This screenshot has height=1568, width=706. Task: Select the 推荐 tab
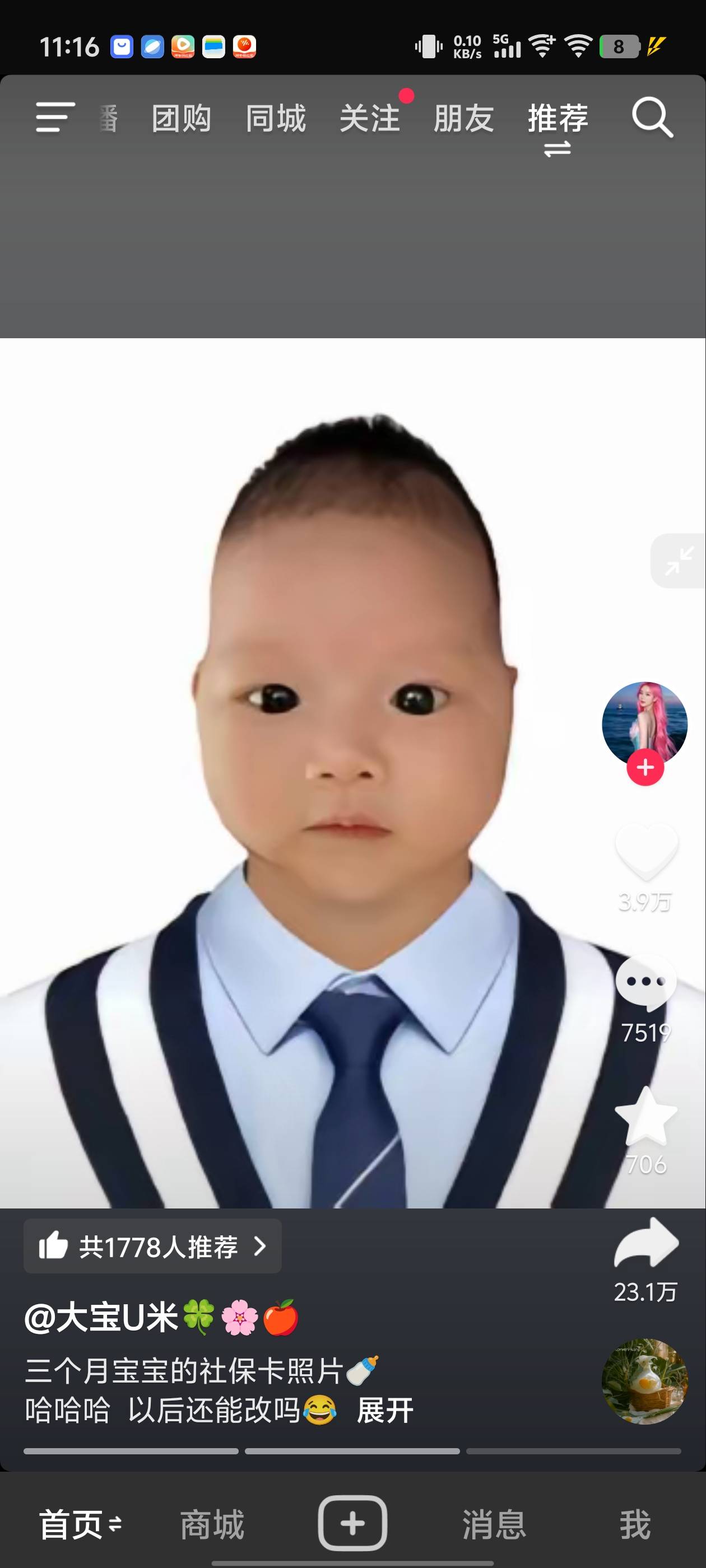pyautogui.click(x=558, y=118)
